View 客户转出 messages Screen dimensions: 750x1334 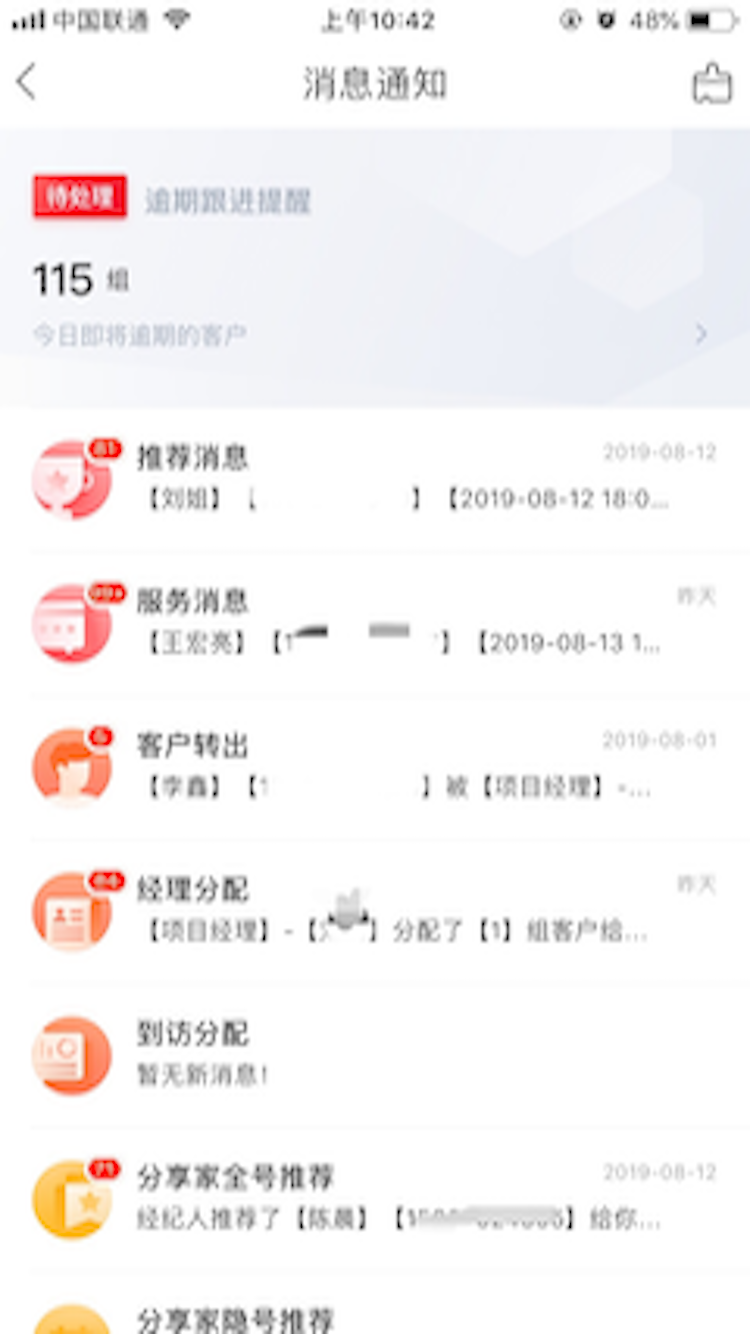point(375,766)
